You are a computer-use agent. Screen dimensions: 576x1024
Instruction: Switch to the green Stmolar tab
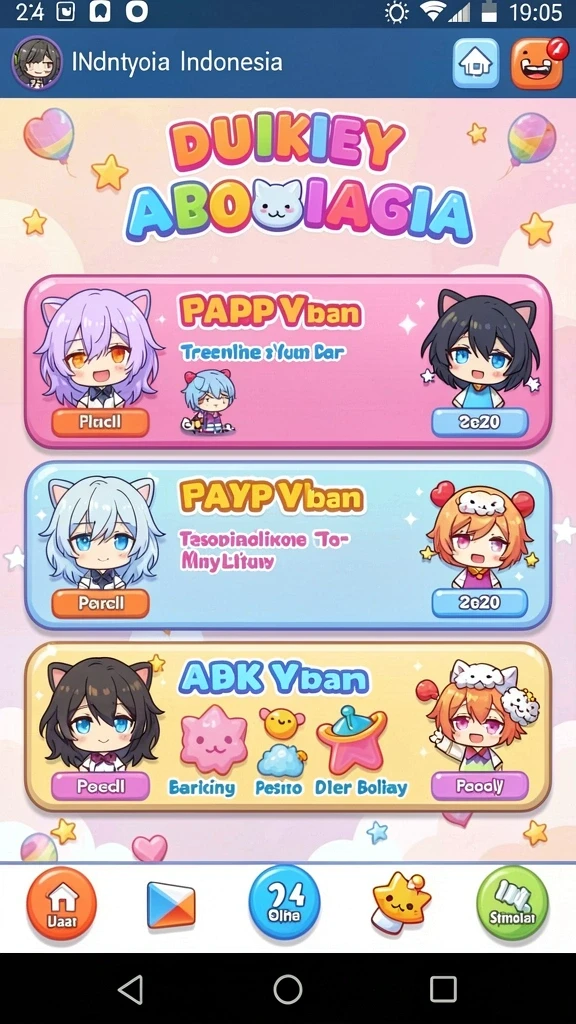513,904
